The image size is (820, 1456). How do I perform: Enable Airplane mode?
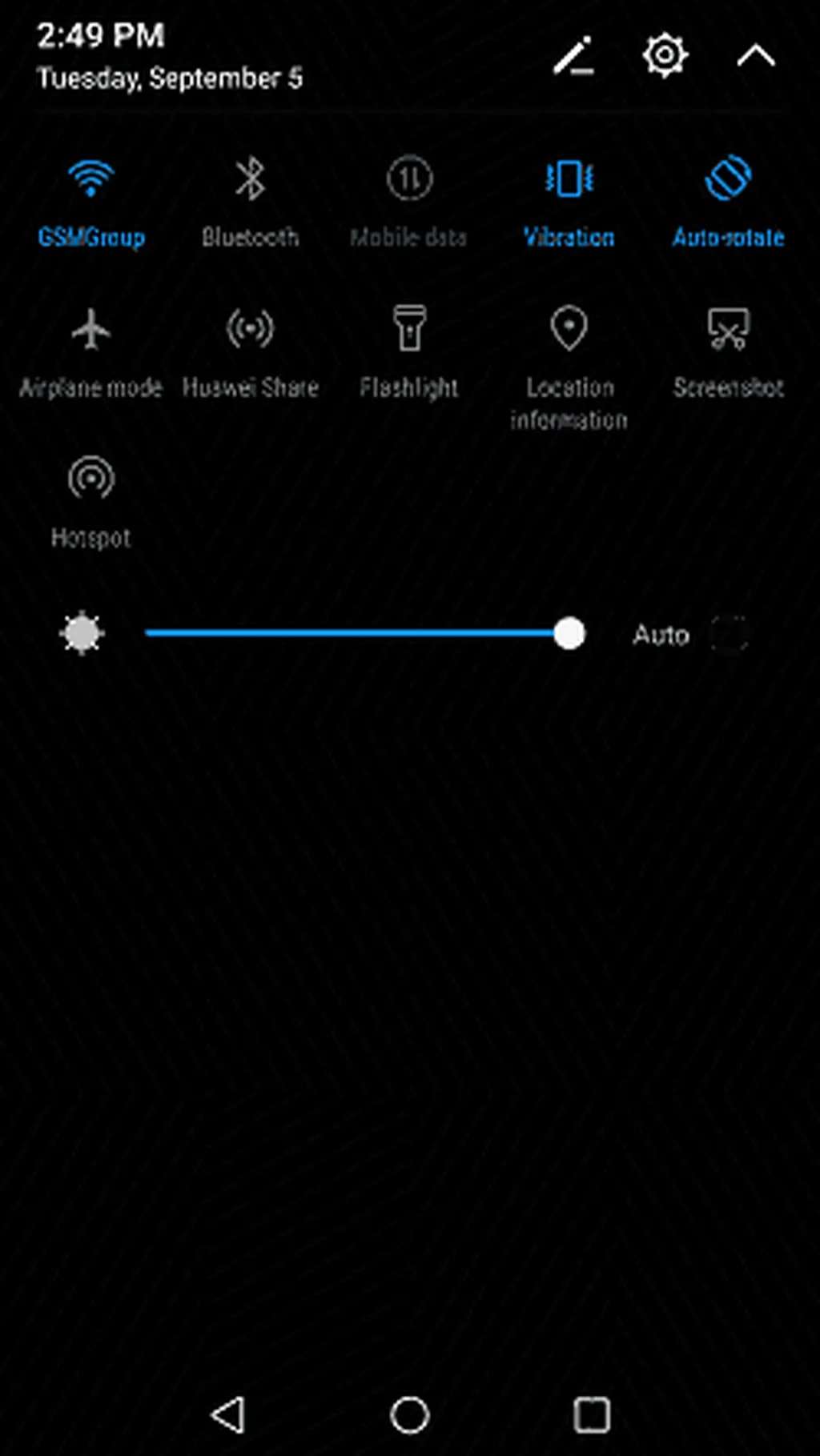91,330
